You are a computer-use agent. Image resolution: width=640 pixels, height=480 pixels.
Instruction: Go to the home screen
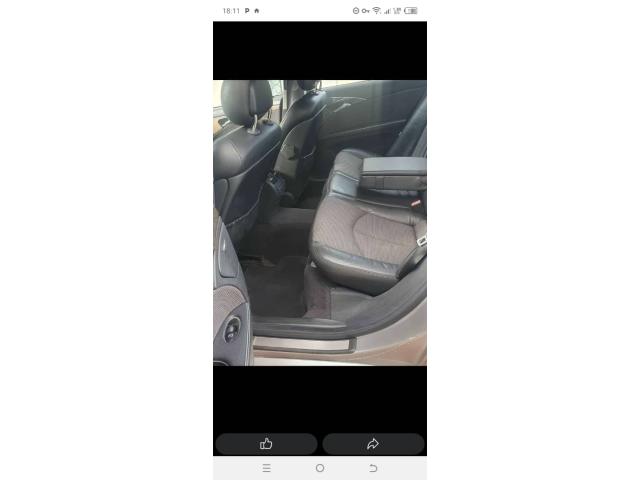click(320, 468)
